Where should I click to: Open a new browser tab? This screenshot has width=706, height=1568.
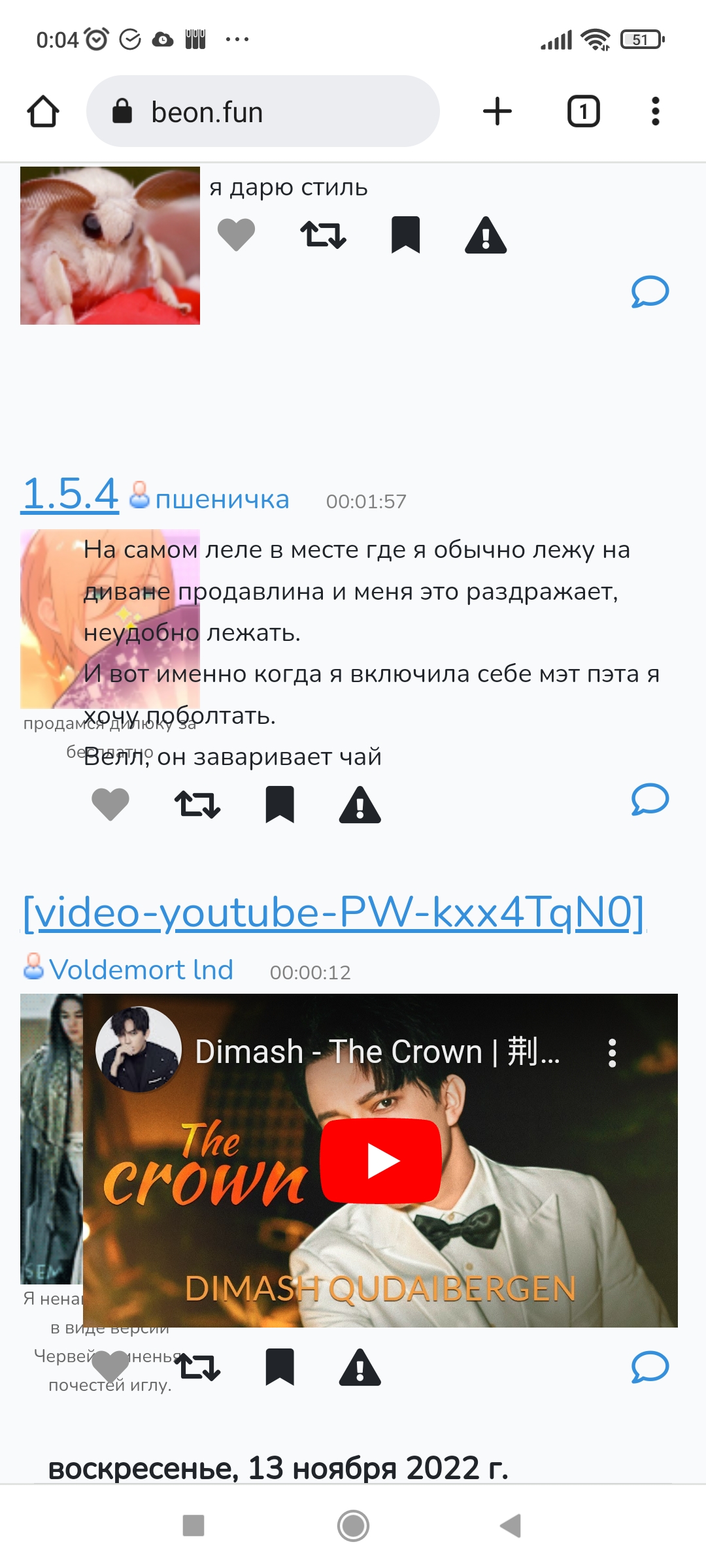click(497, 111)
